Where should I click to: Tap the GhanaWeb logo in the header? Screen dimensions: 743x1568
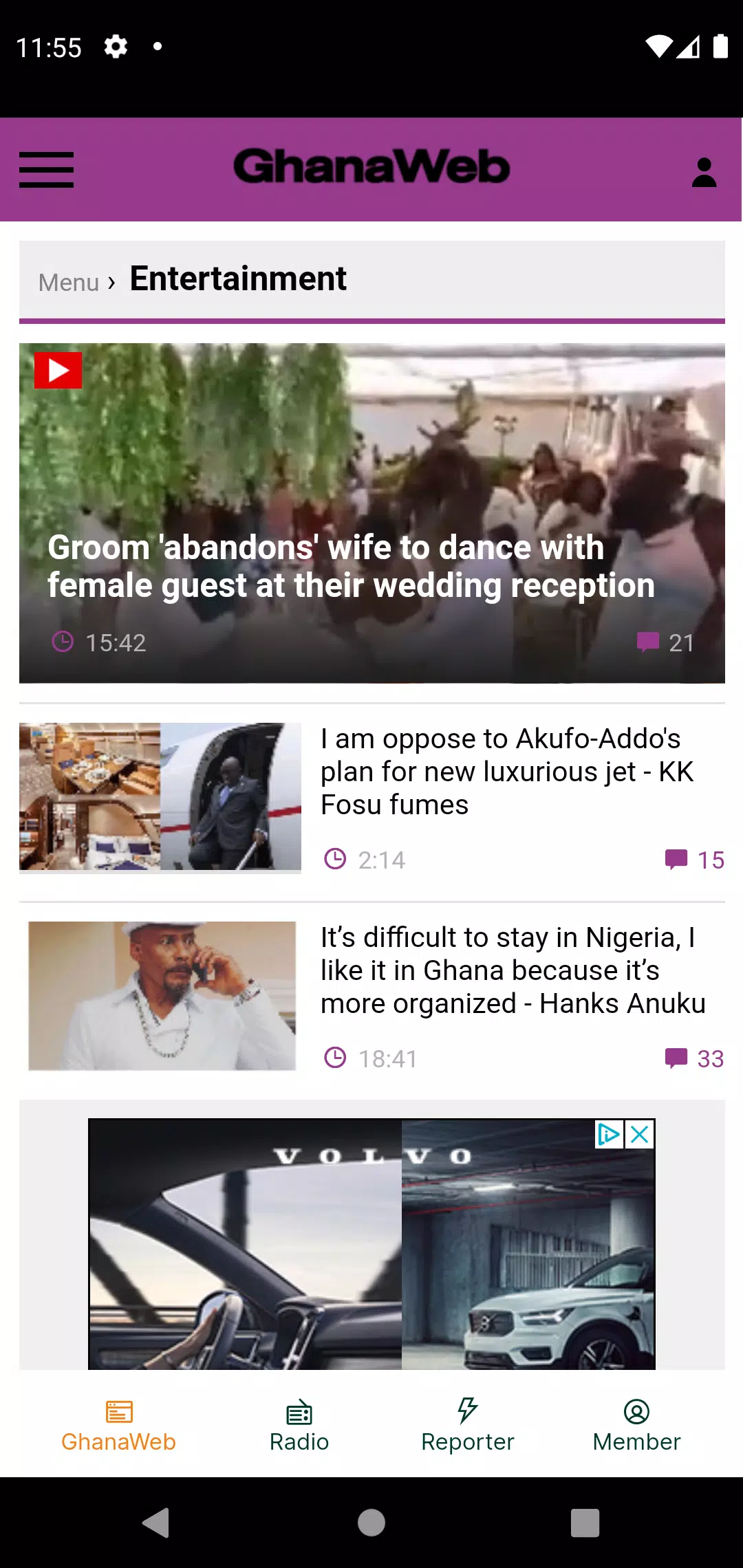click(x=371, y=167)
